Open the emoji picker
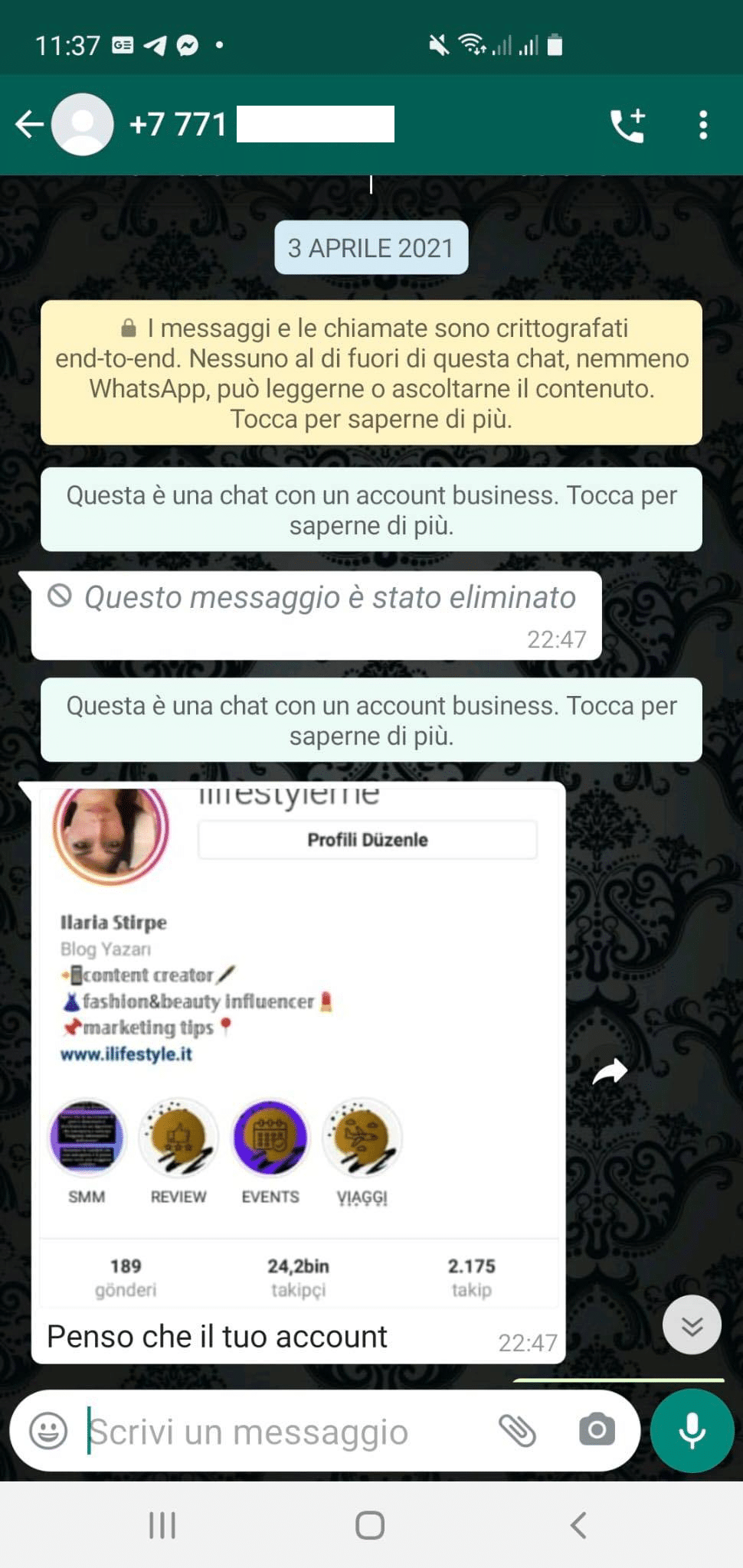 coord(48,1431)
